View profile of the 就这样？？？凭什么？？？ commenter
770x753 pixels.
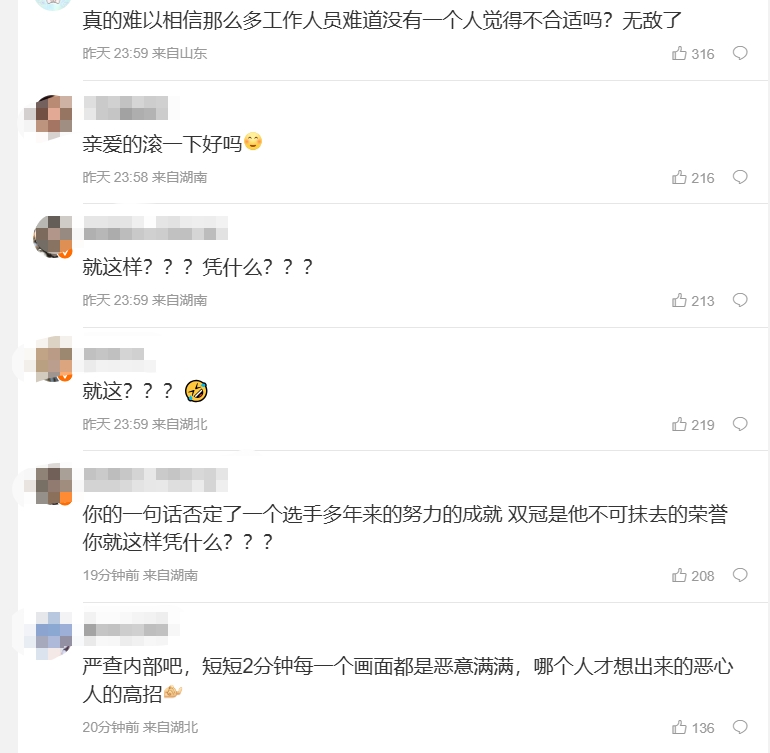coord(53,237)
